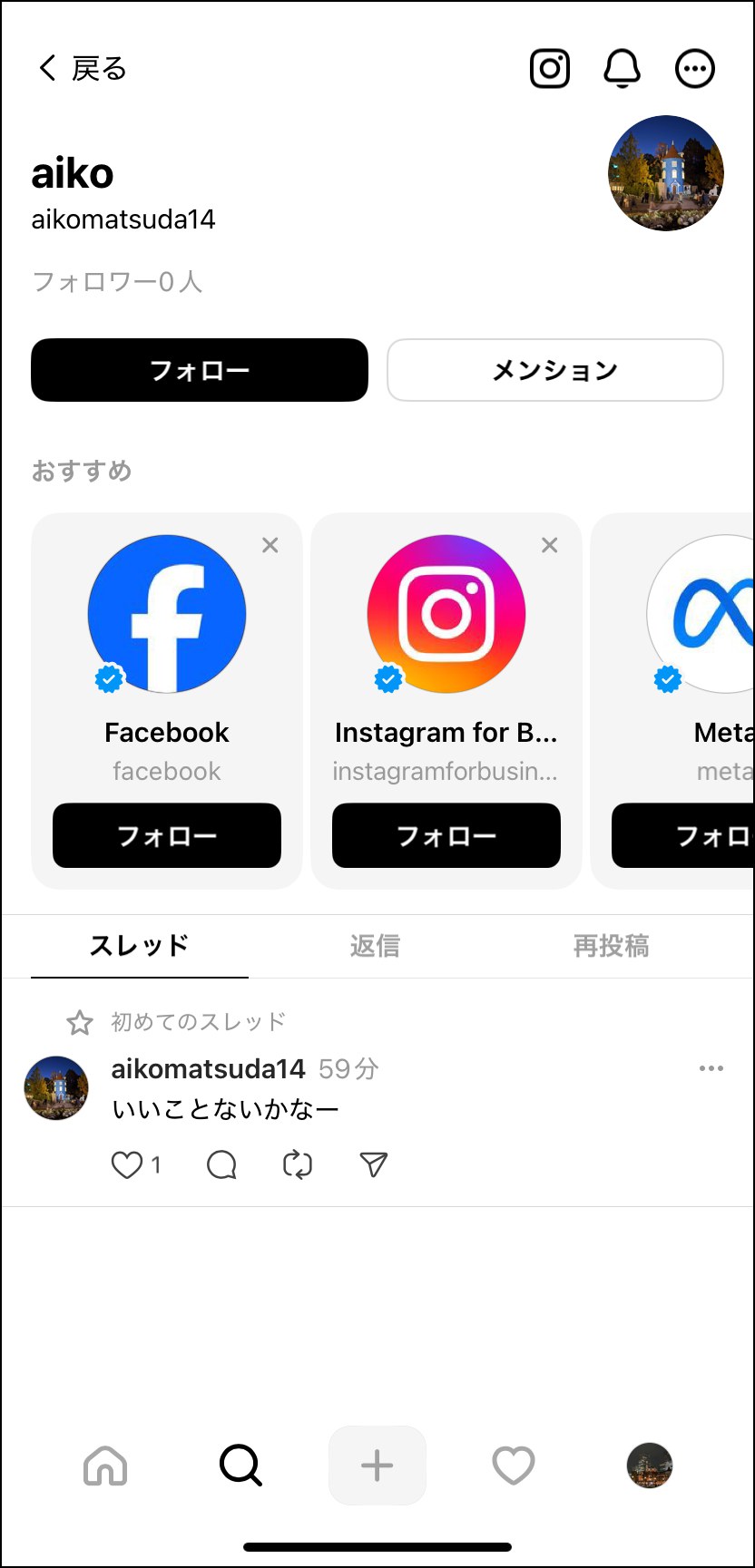Follow Instagram for Business account
Screen dimensions: 755x1568
point(446,835)
